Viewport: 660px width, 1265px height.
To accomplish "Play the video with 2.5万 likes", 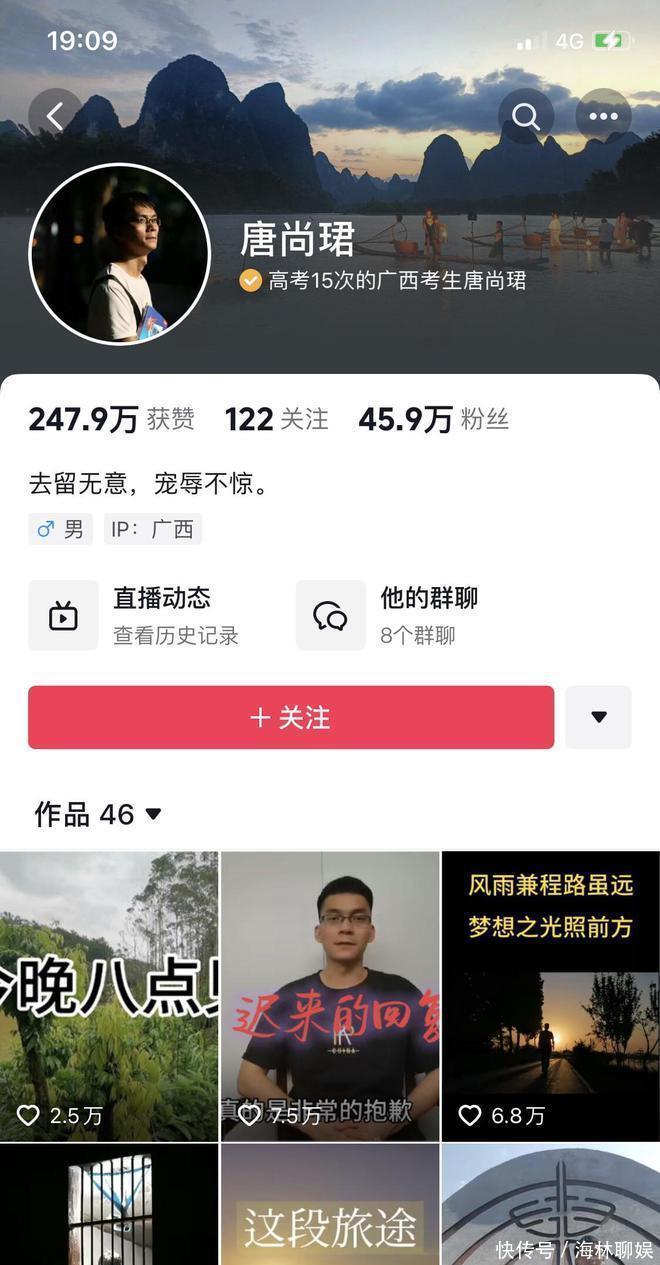I will coord(108,995).
